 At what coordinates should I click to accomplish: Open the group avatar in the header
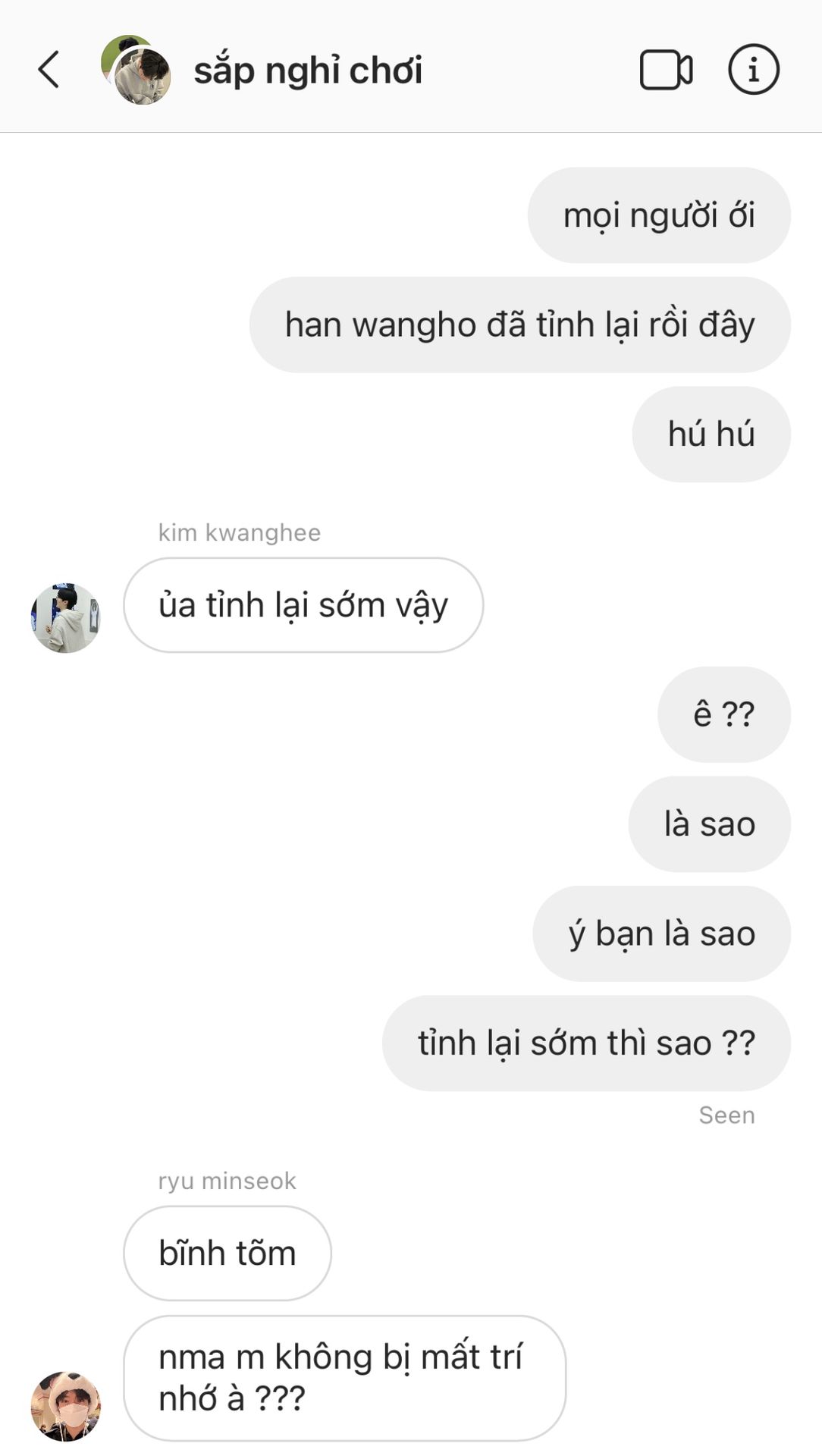[136, 70]
